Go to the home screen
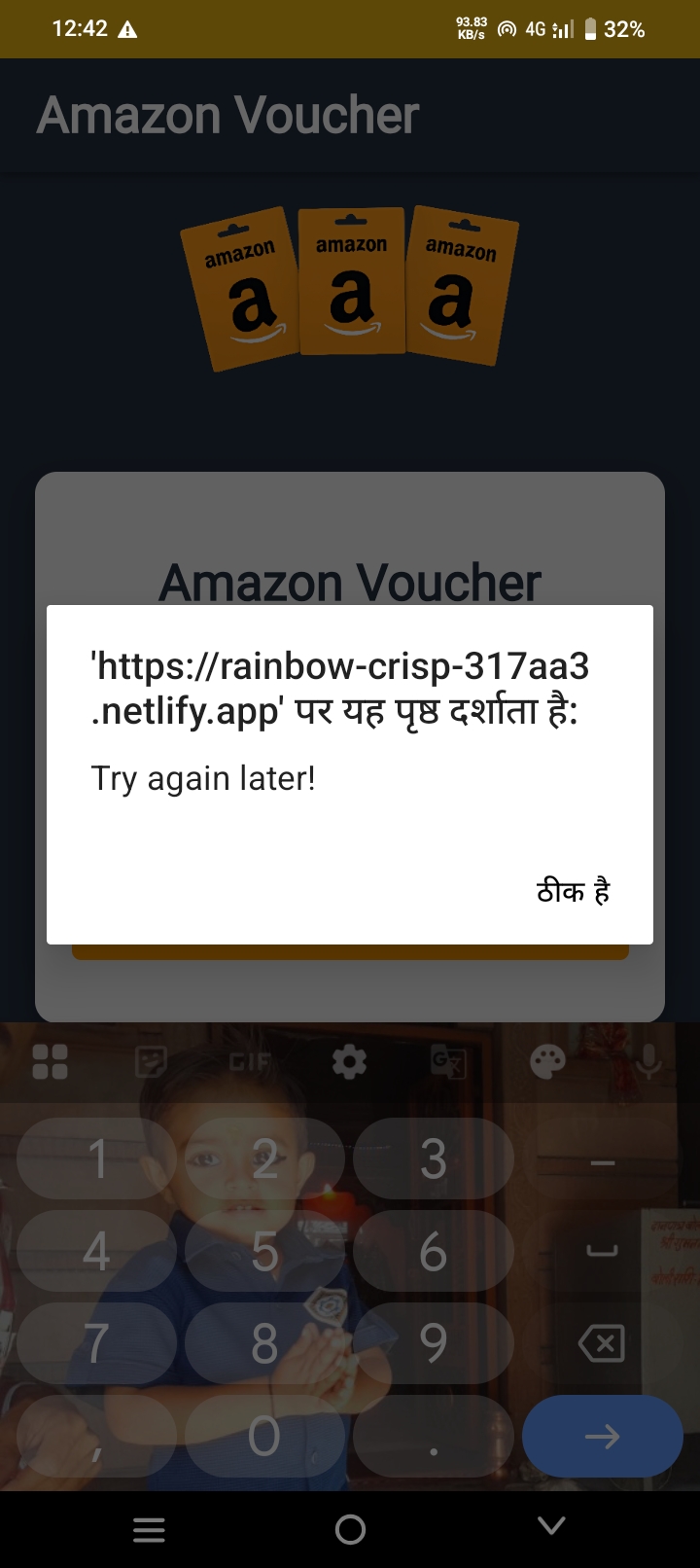This screenshot has height=1568, width=700. 350,1529
